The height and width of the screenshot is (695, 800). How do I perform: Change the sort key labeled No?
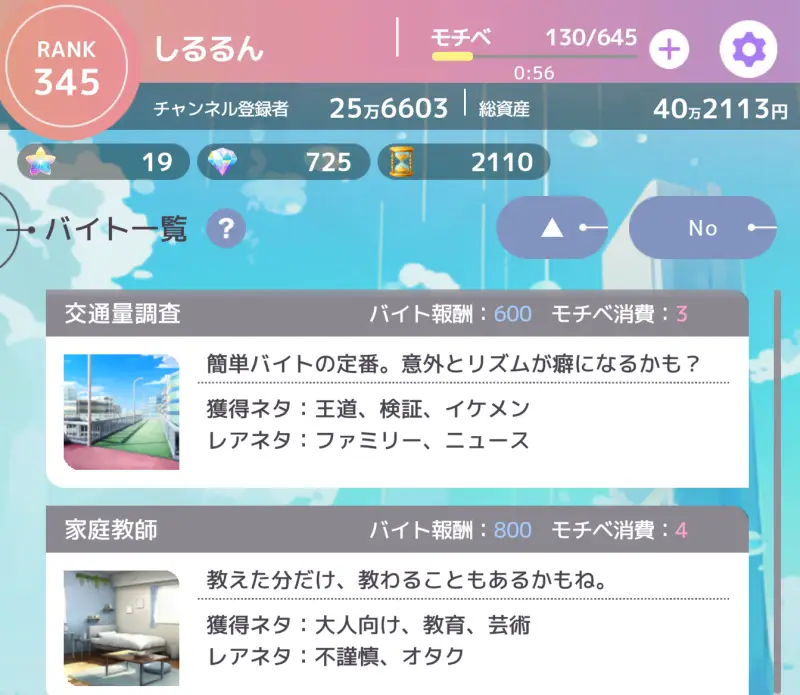(x=703, y=228)
